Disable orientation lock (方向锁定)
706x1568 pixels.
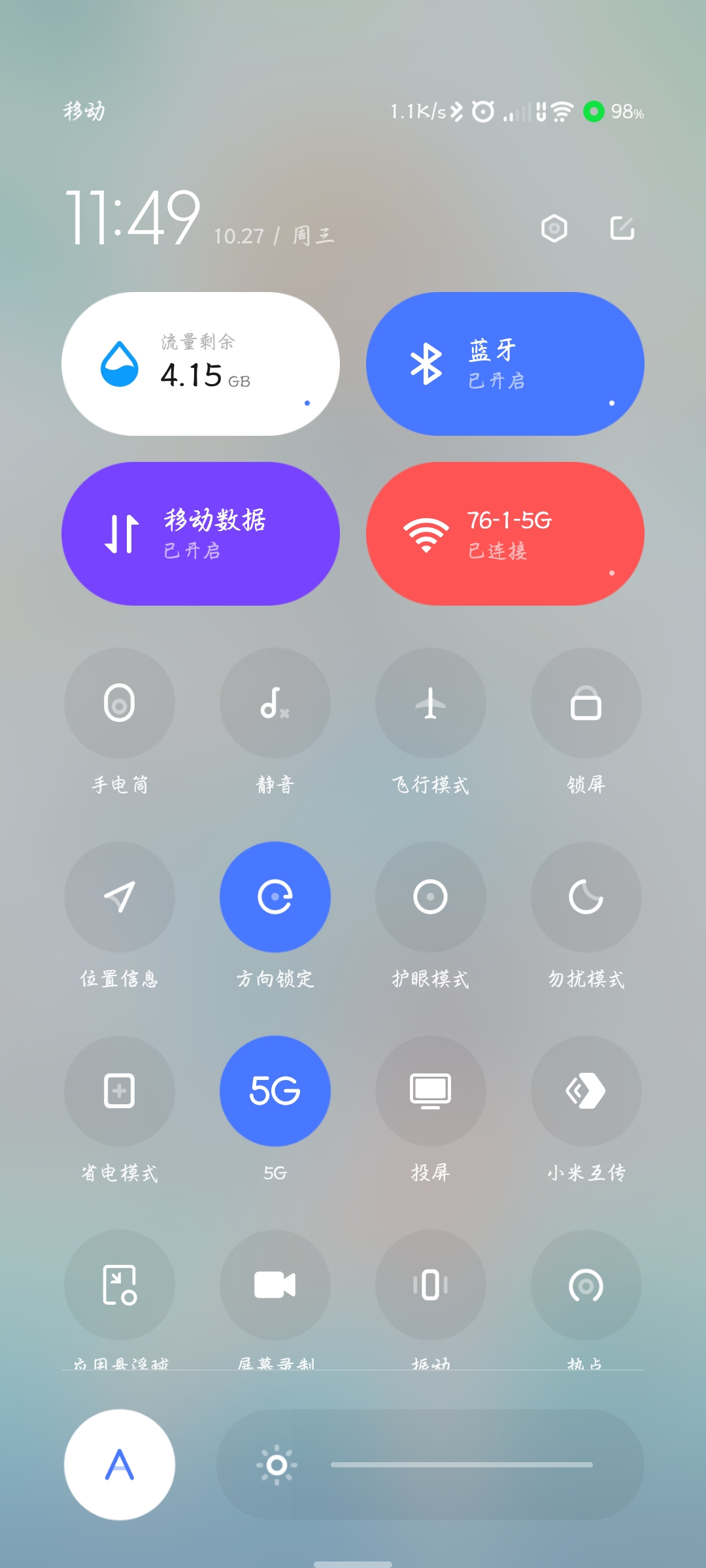click(275, 897)
